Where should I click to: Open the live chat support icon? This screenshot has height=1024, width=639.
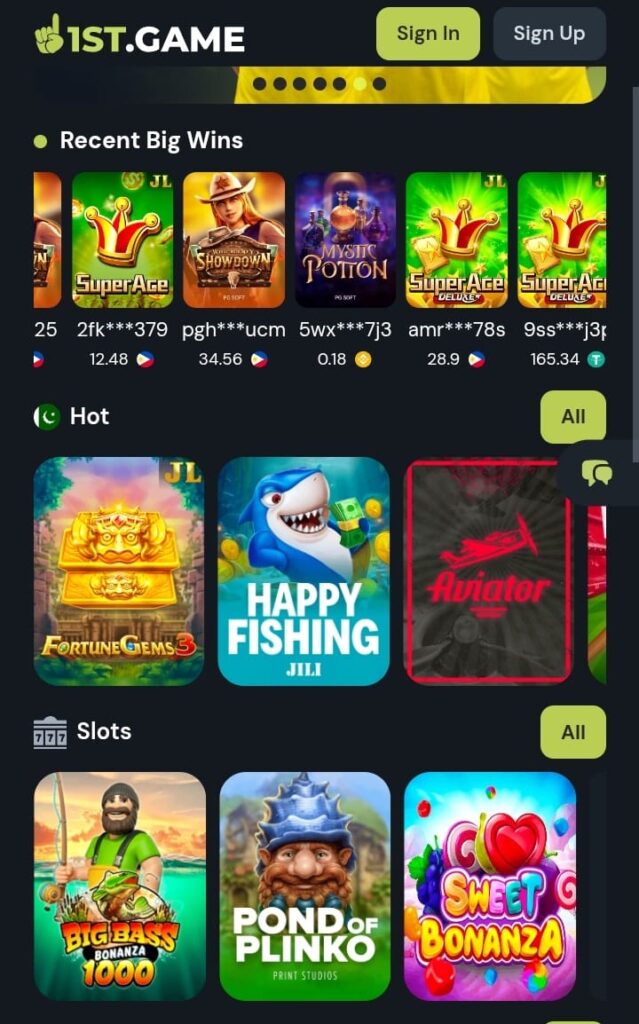pos(597,472)
